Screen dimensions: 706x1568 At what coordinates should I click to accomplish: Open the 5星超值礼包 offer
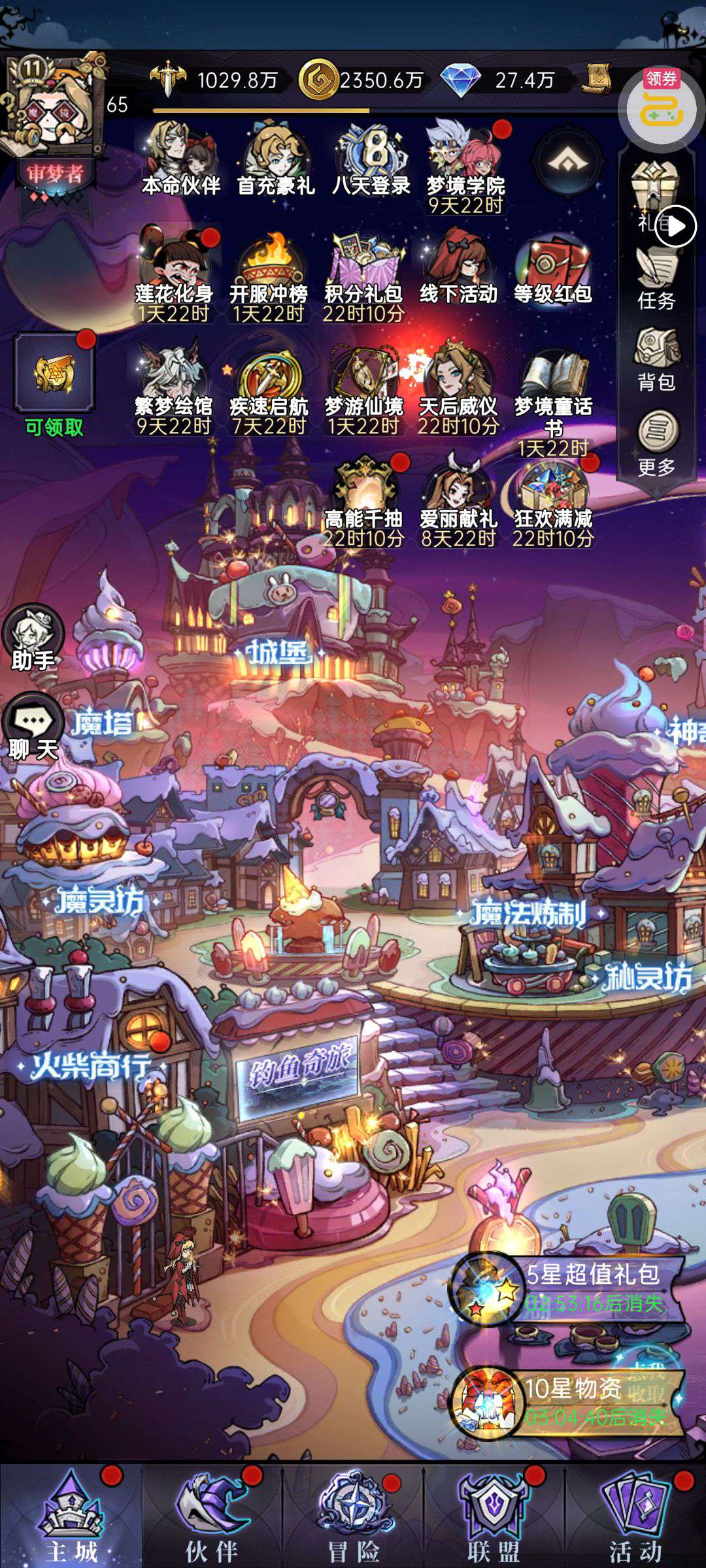(569, 1287)
